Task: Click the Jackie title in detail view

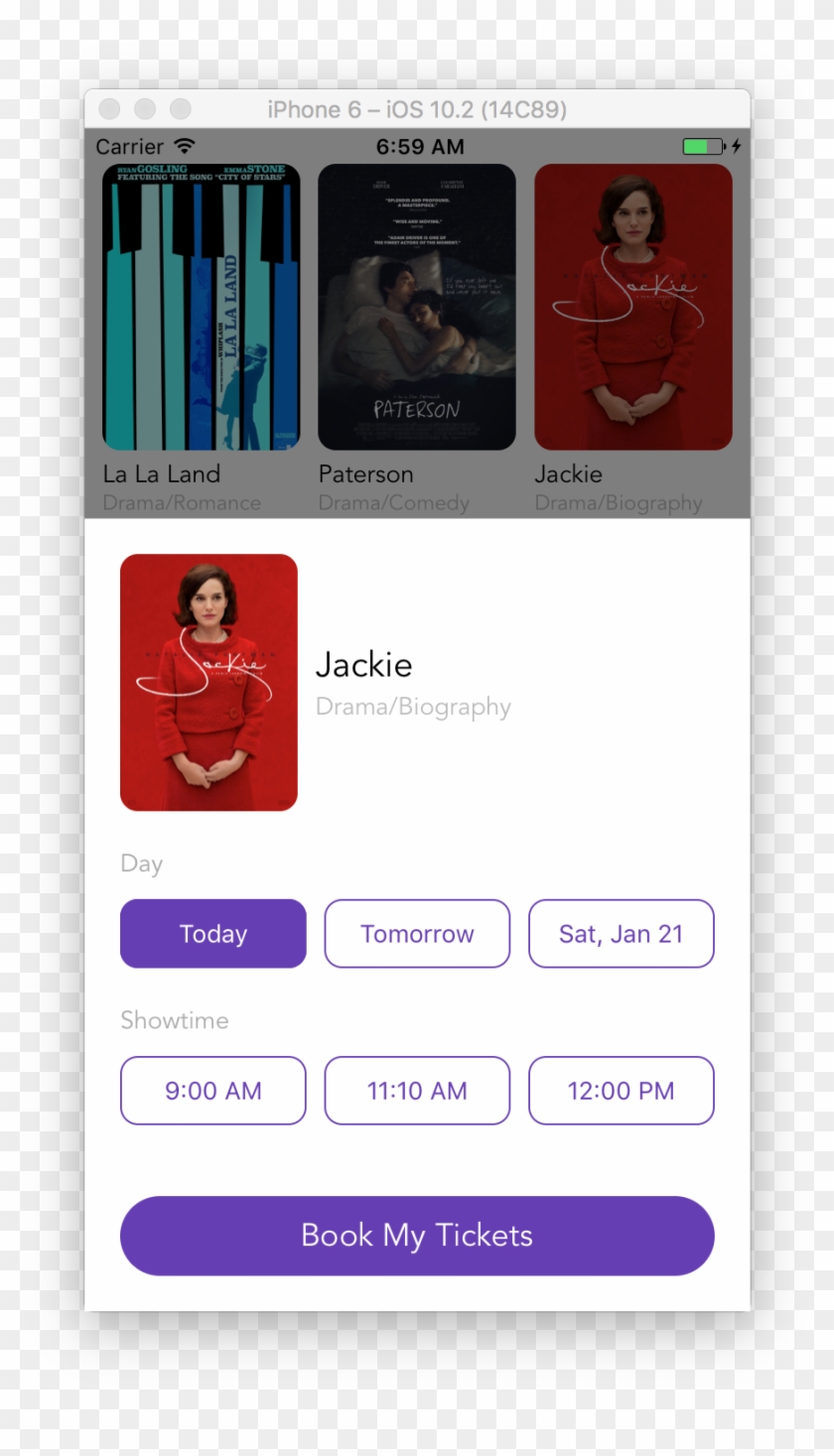Action: point(363,665)
